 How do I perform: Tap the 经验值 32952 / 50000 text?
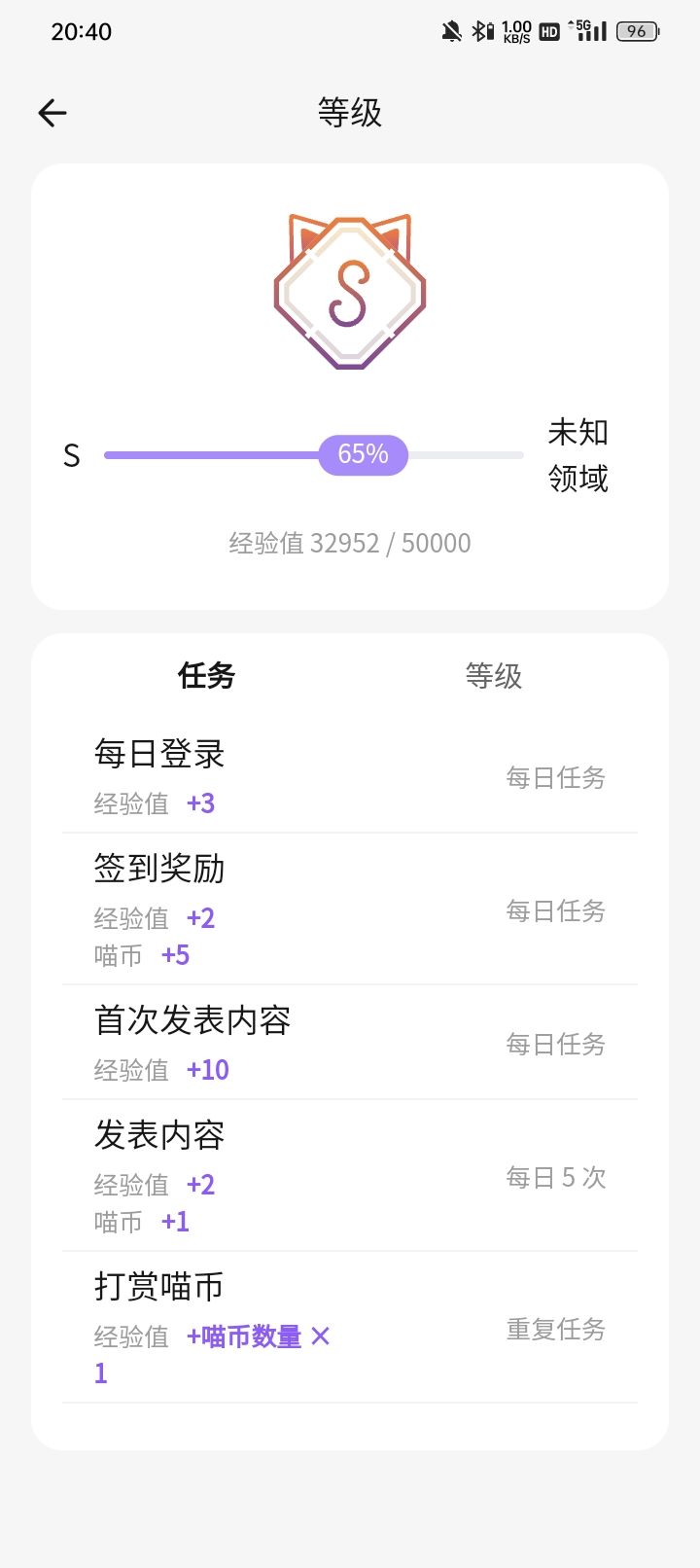click(350, 543)
